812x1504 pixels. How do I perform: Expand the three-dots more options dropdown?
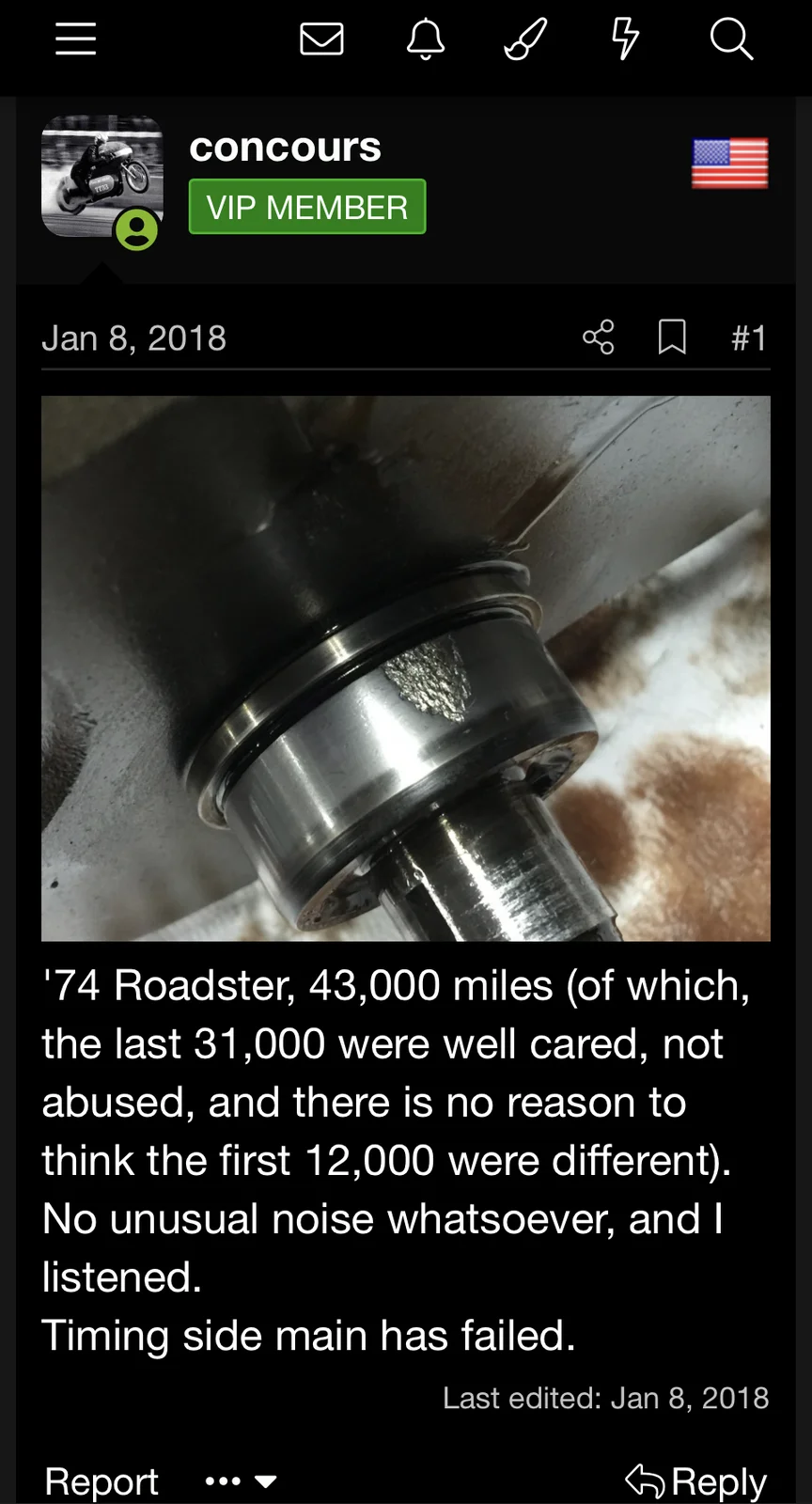(241, 1481)
